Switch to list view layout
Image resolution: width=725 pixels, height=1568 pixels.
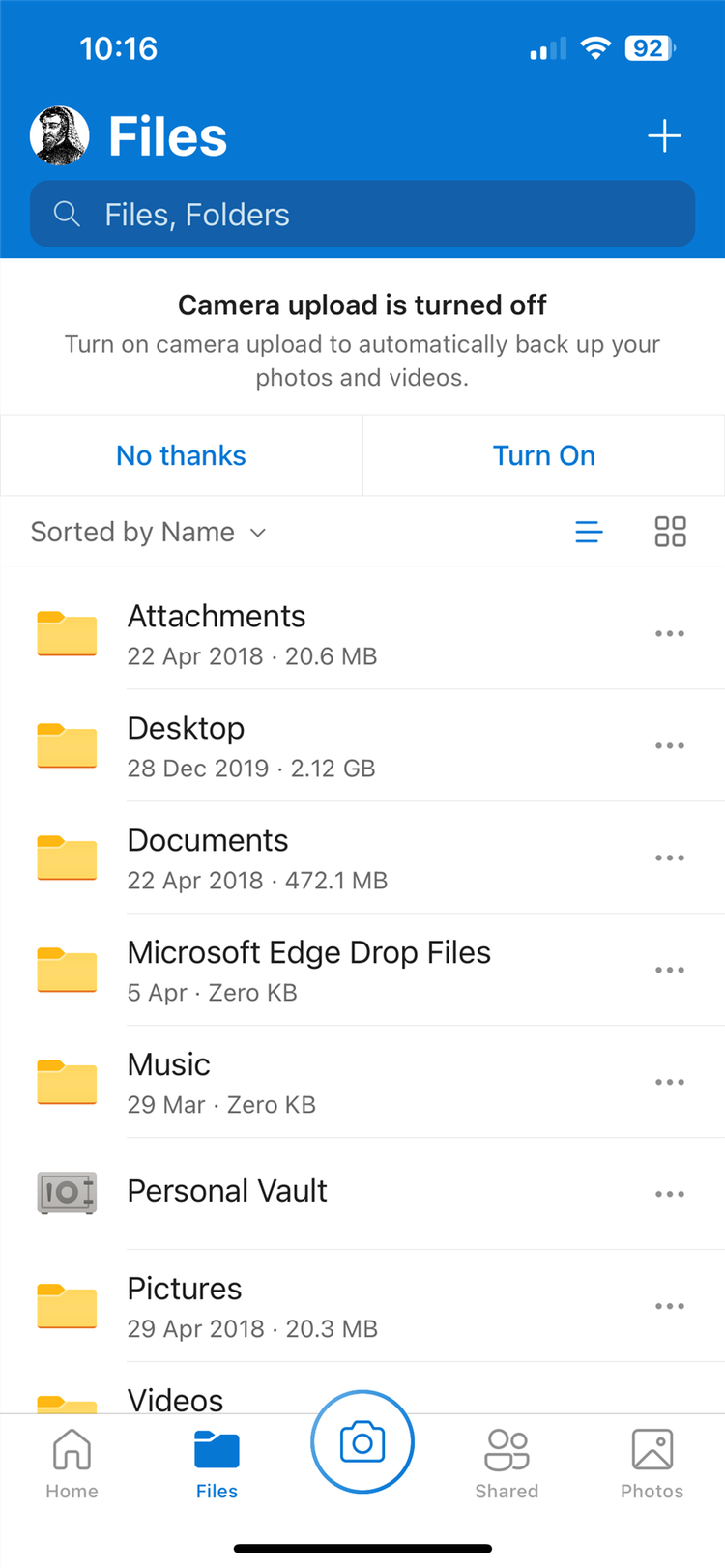pos(589,532)
